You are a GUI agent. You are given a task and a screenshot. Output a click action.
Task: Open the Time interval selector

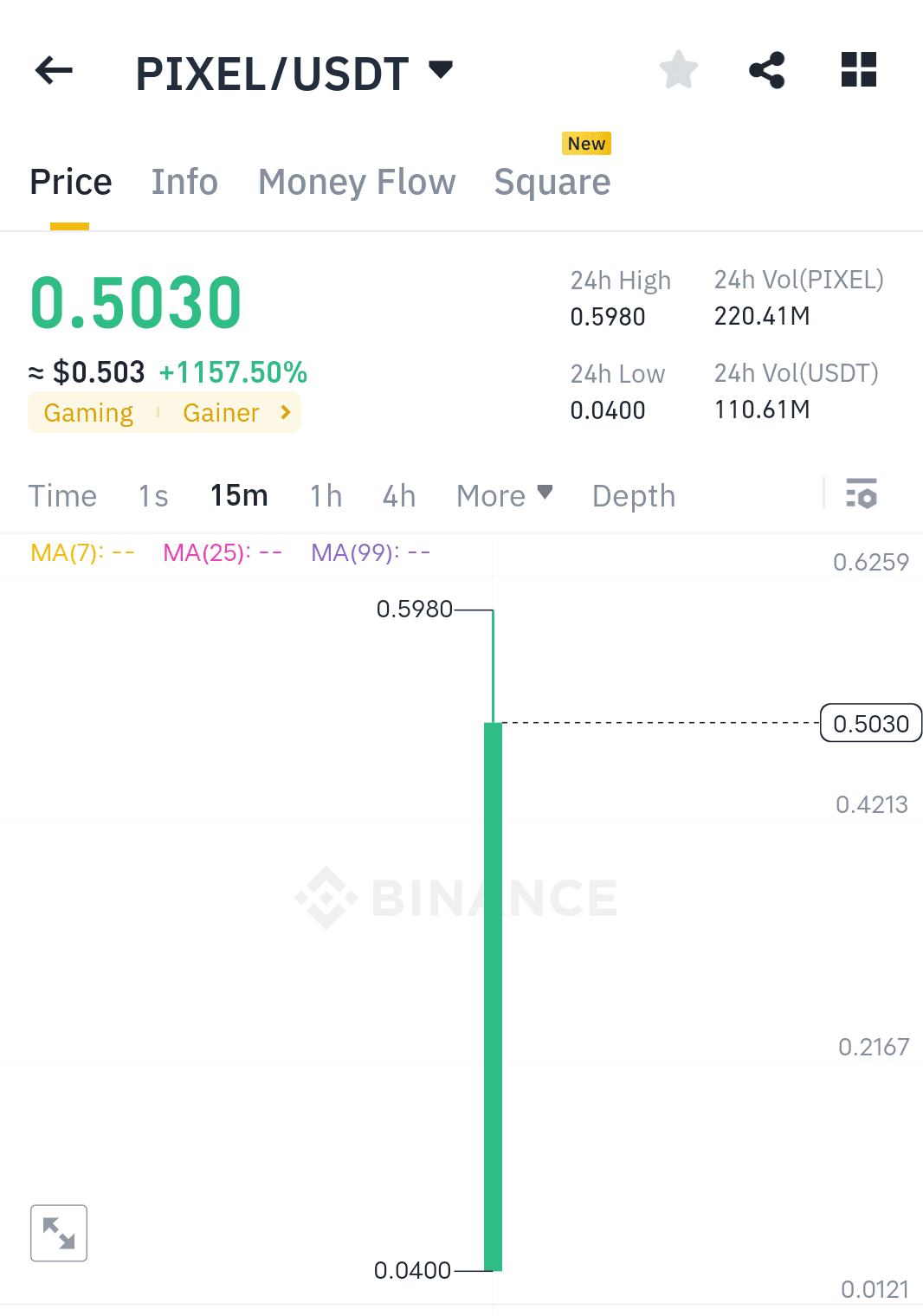click(62, 495)
